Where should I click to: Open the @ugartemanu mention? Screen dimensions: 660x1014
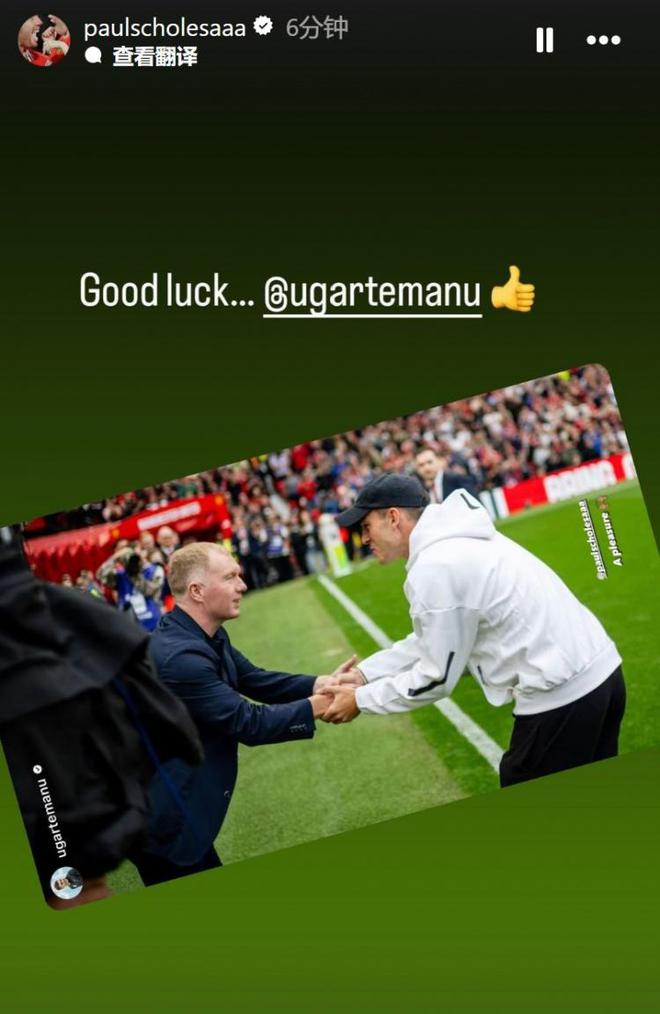point(372,292)
